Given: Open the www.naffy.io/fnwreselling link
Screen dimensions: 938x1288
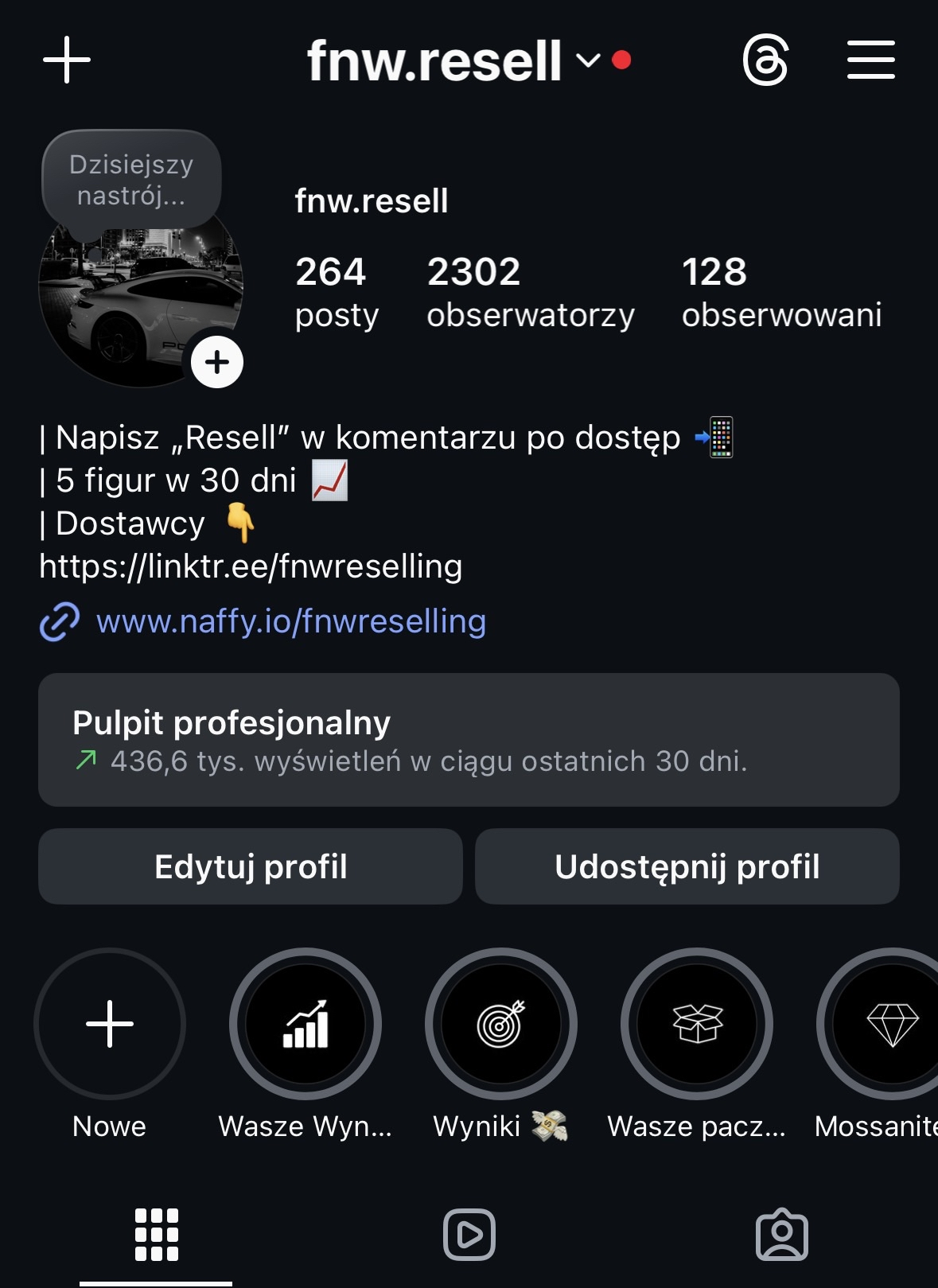Looking at the screenshot, I should tap(290, 621).
